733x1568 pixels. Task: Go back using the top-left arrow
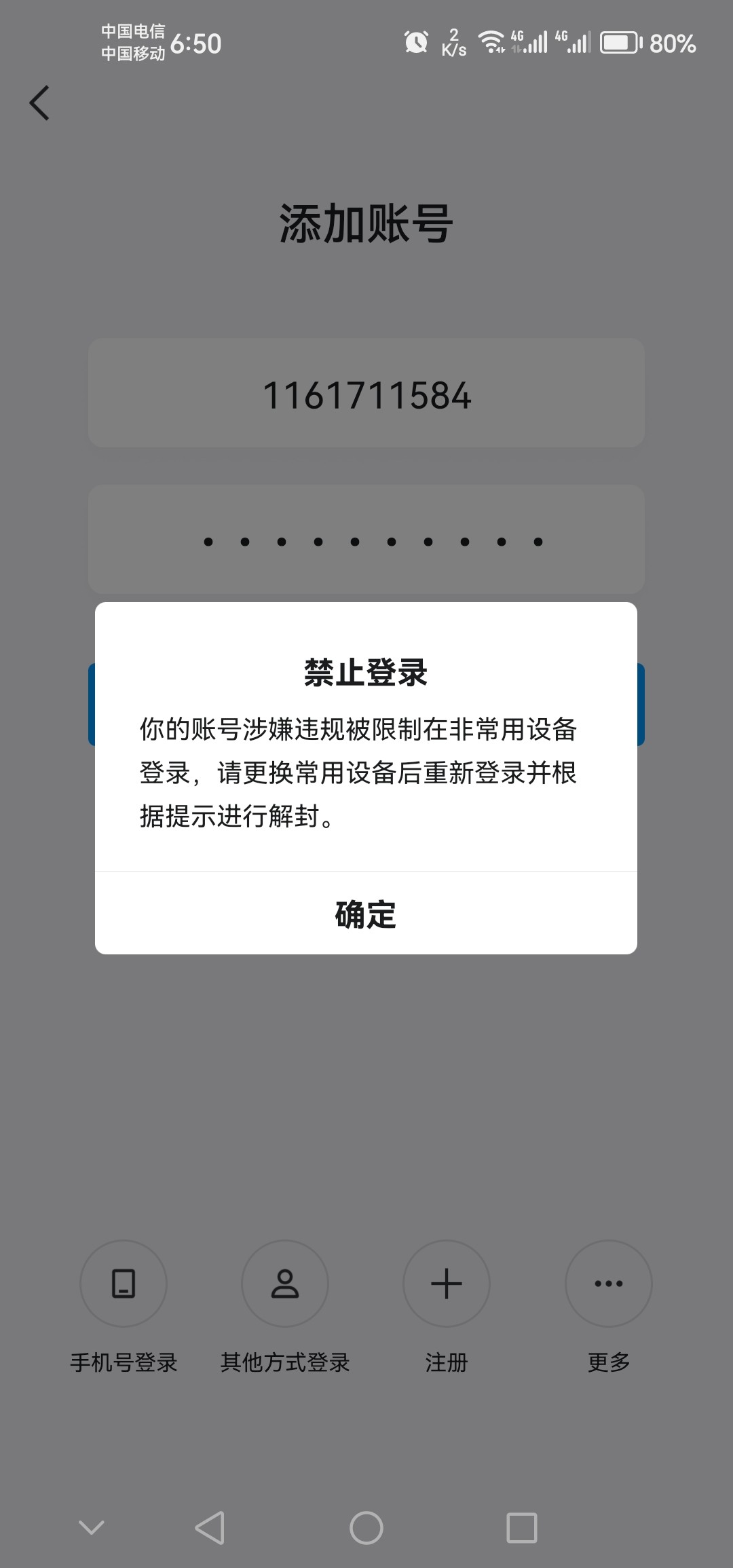(x=39, y=103)
